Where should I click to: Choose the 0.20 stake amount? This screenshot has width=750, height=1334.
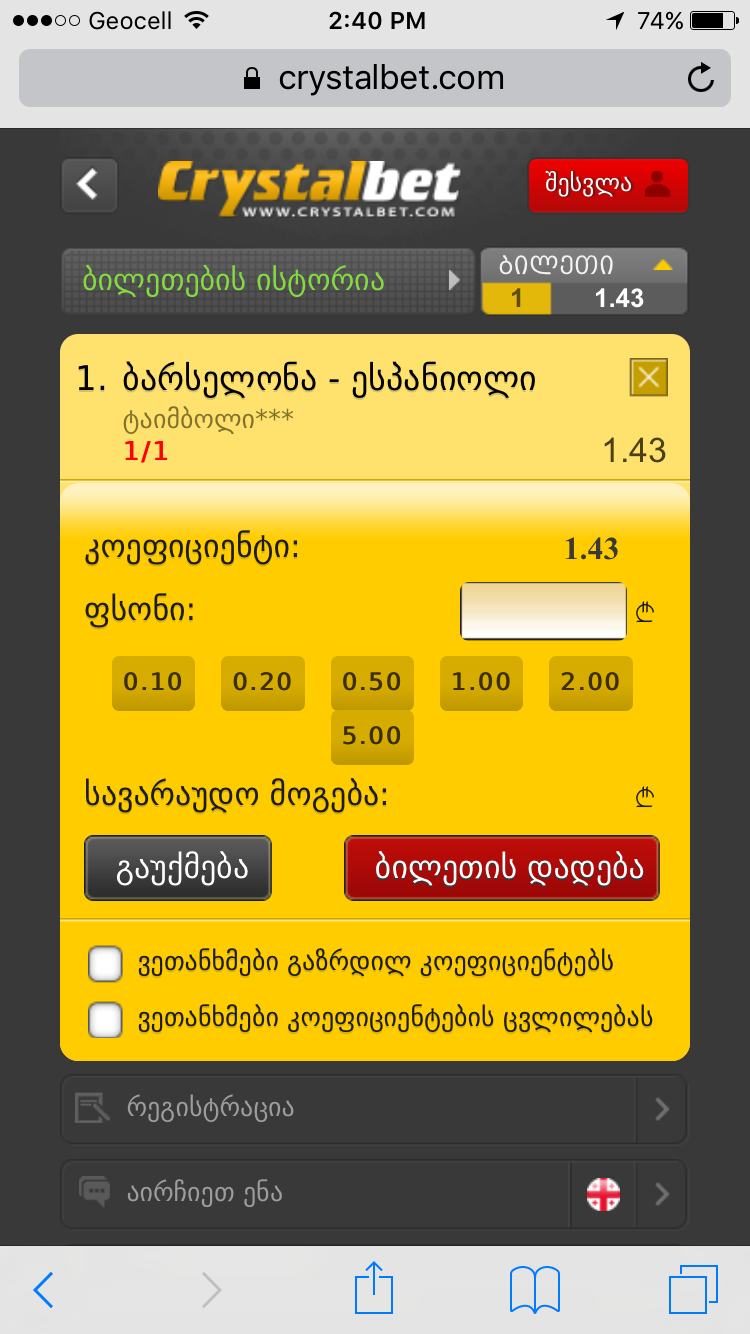(262, 682)
